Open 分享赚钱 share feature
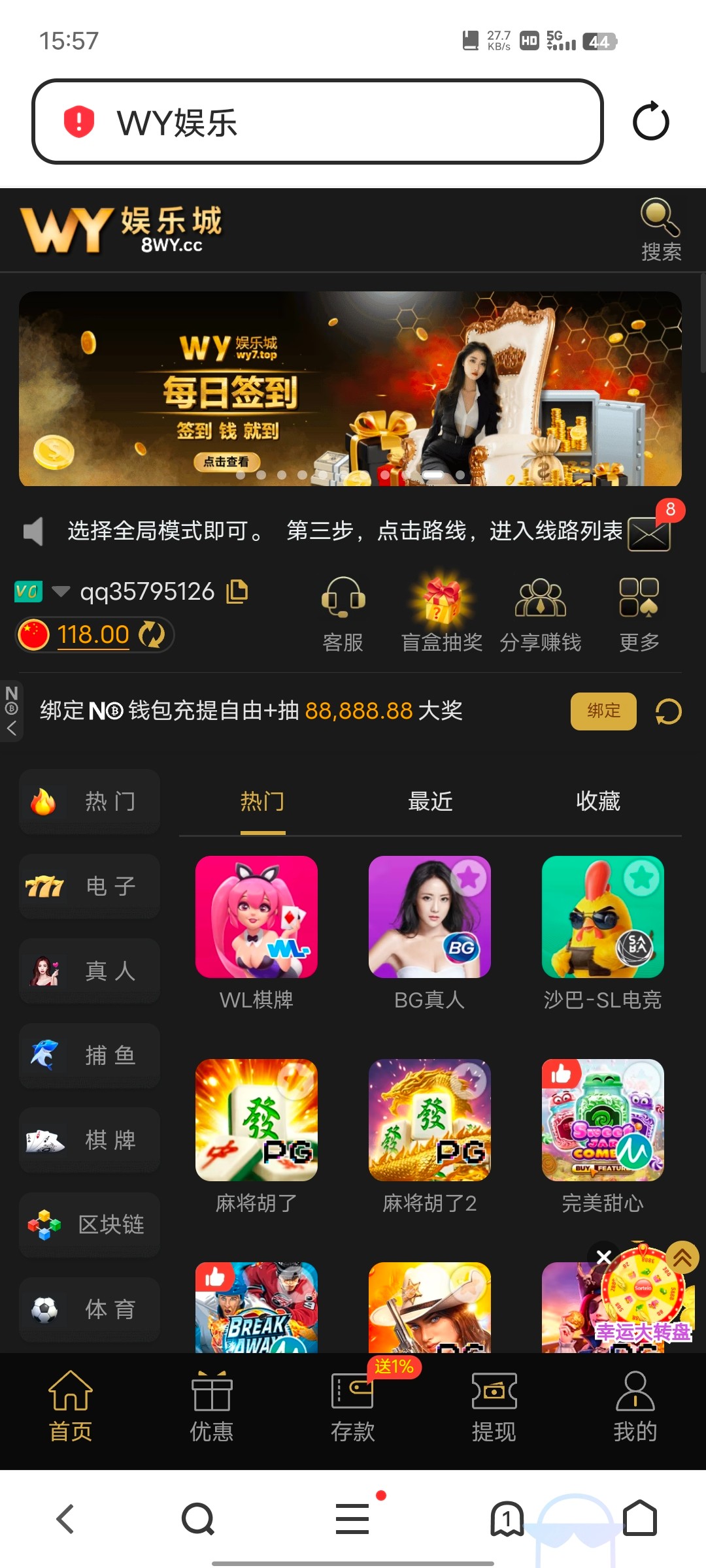706x1568 pixels. click(x=541, y=613)
